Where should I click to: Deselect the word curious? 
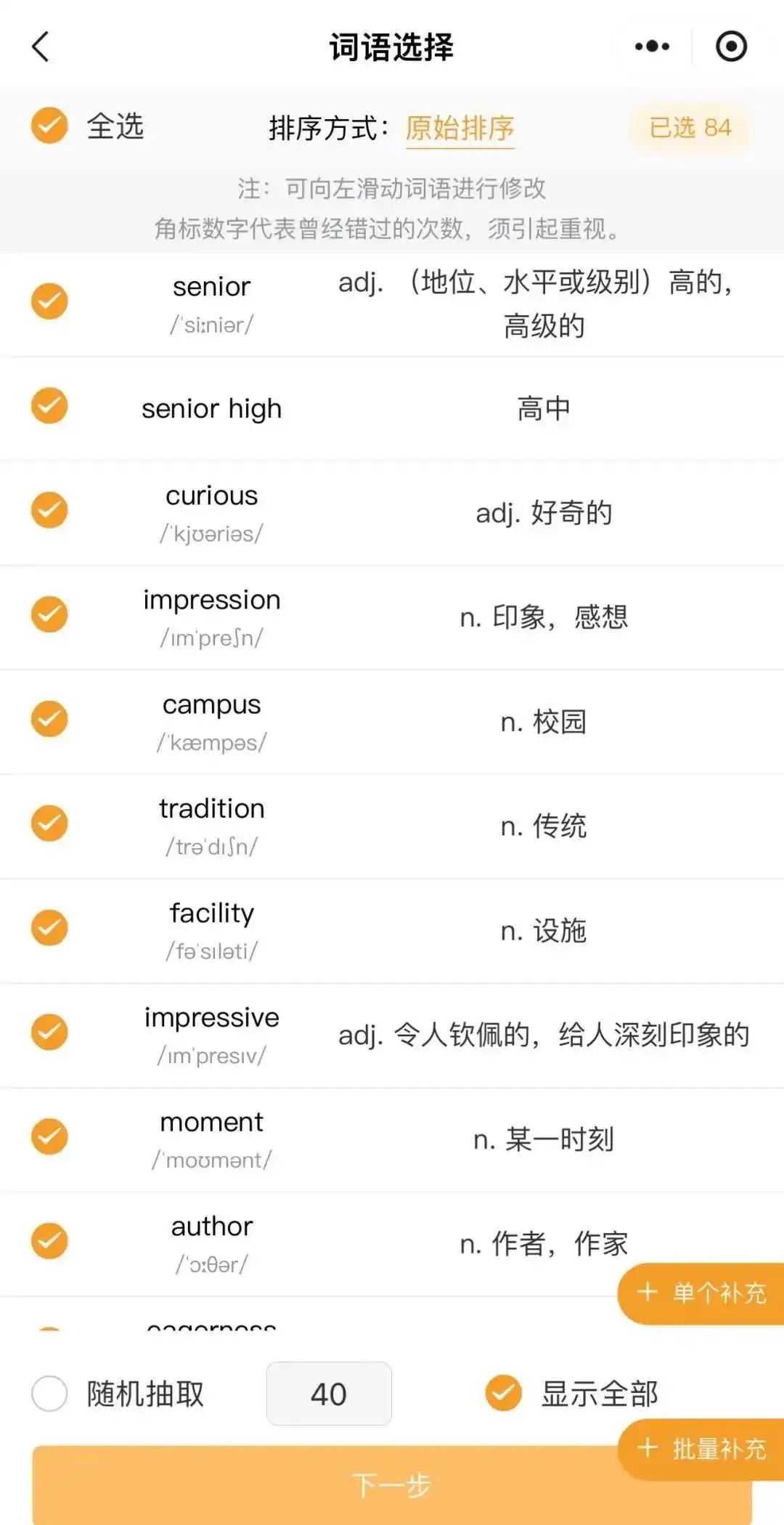(49, 511)
